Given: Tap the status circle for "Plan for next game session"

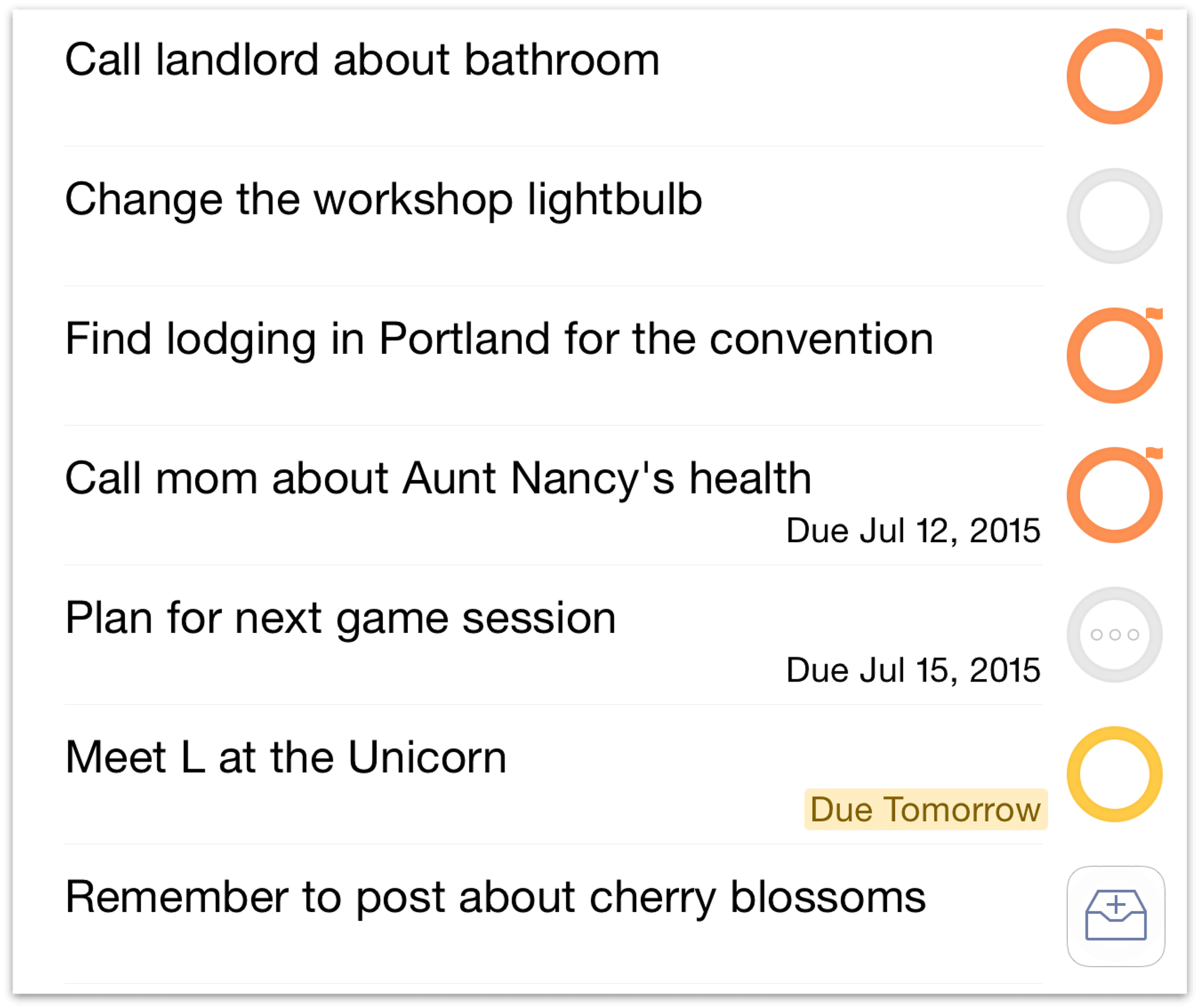Looking at the screenshot, I should 1114,635.
